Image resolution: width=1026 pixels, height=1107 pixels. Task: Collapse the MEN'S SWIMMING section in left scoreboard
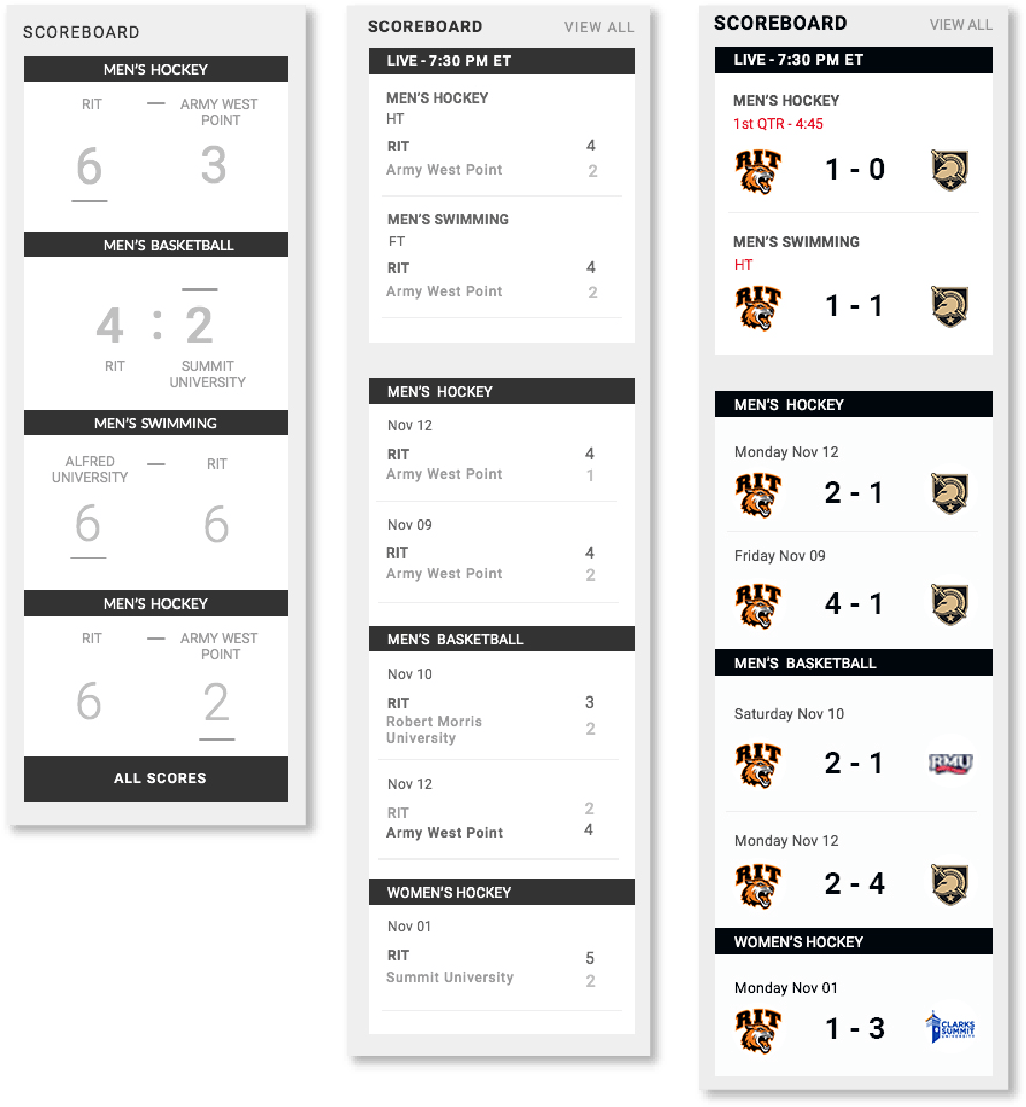155,422
